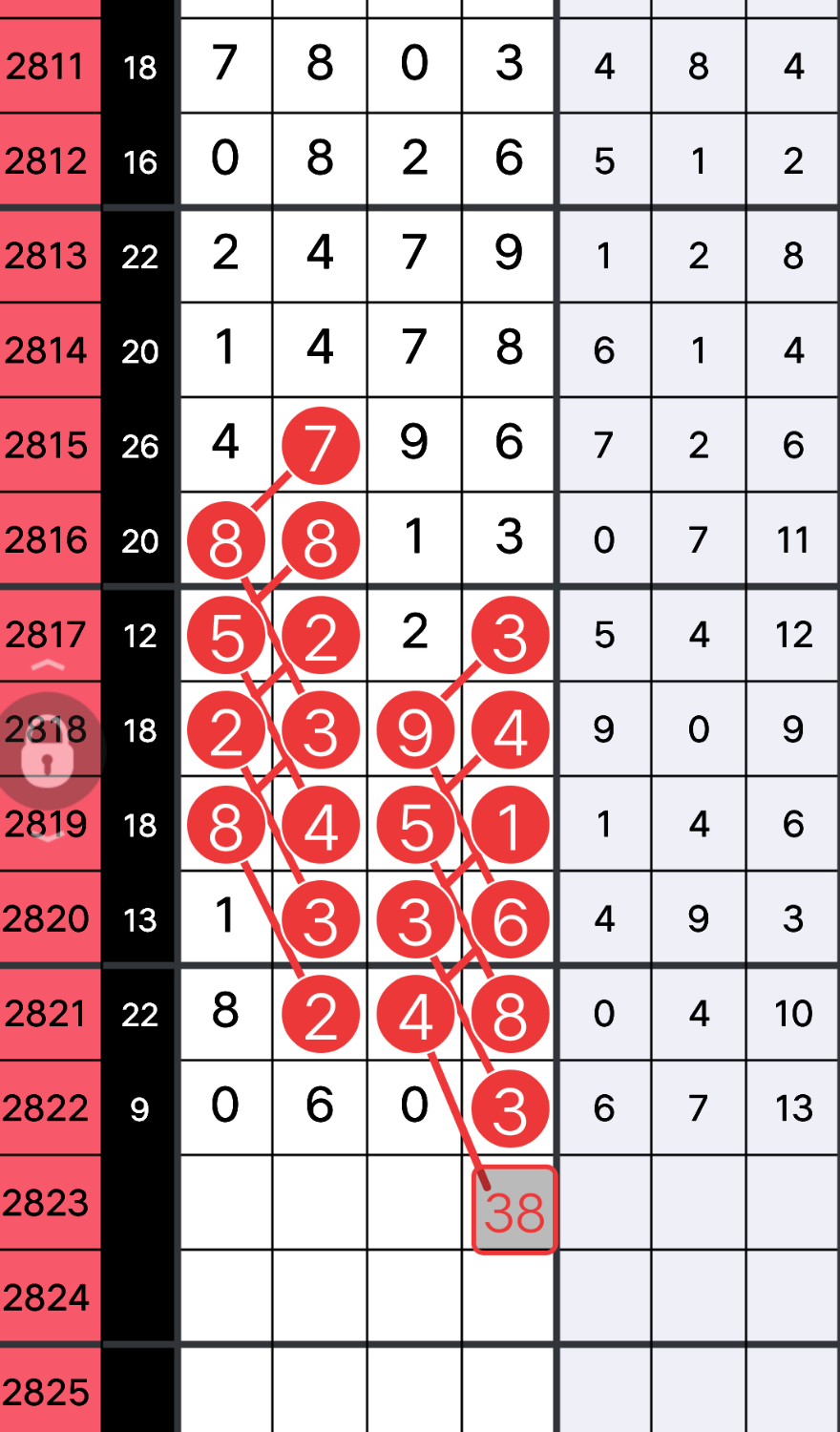Select the highlighted 38 cell in row 2823

(x=514, y=1211)
